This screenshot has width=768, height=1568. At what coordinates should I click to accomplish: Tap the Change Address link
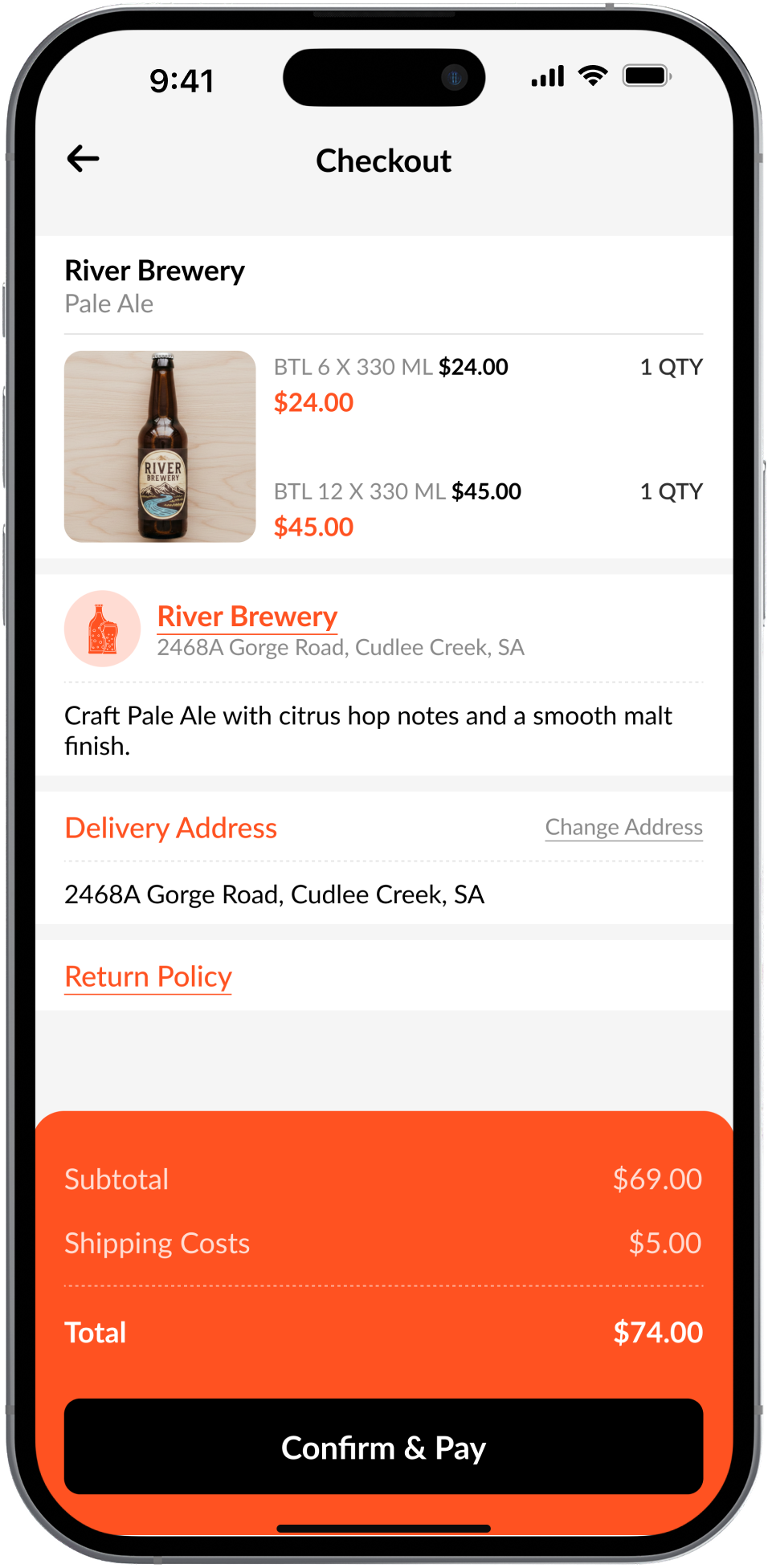[623, 827]
